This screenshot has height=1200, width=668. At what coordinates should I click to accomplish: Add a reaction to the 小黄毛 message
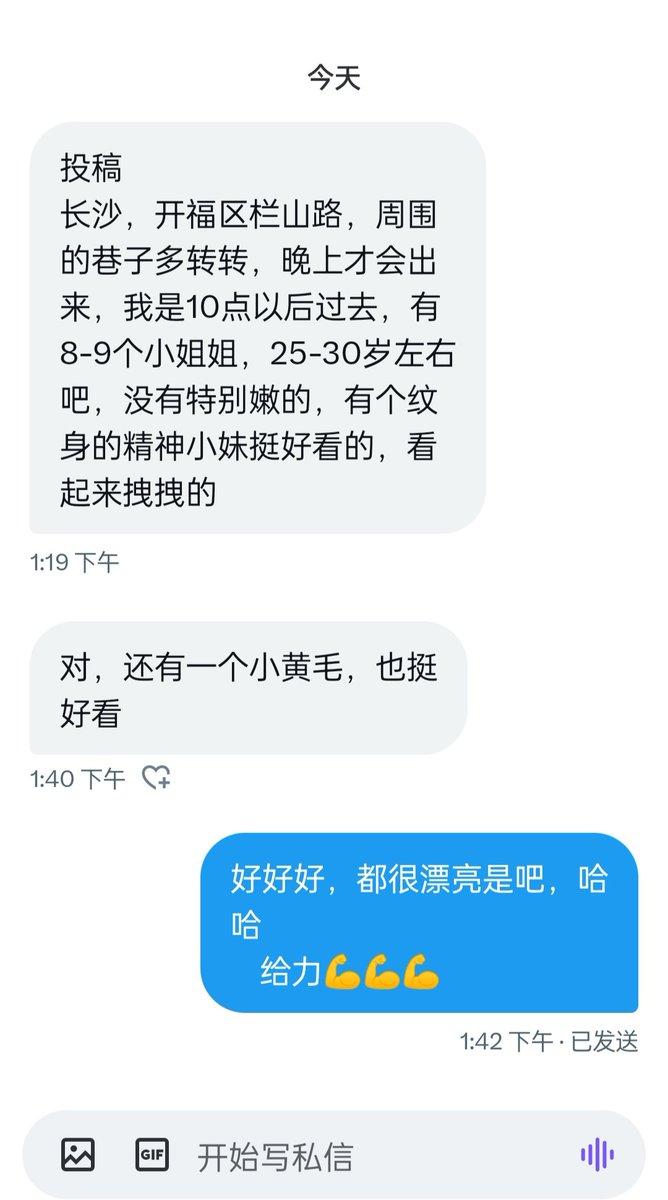pyautogui.click(x=155, y=778)
